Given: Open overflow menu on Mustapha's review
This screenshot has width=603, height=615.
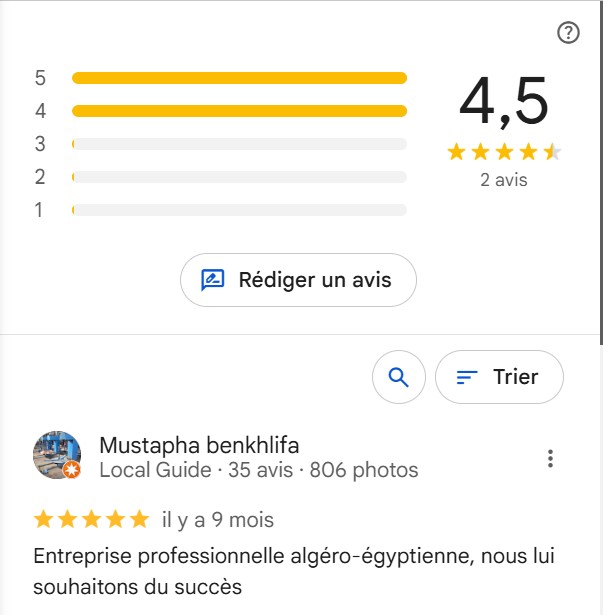Looking at the screenshot, I should [x=550, y=459].
